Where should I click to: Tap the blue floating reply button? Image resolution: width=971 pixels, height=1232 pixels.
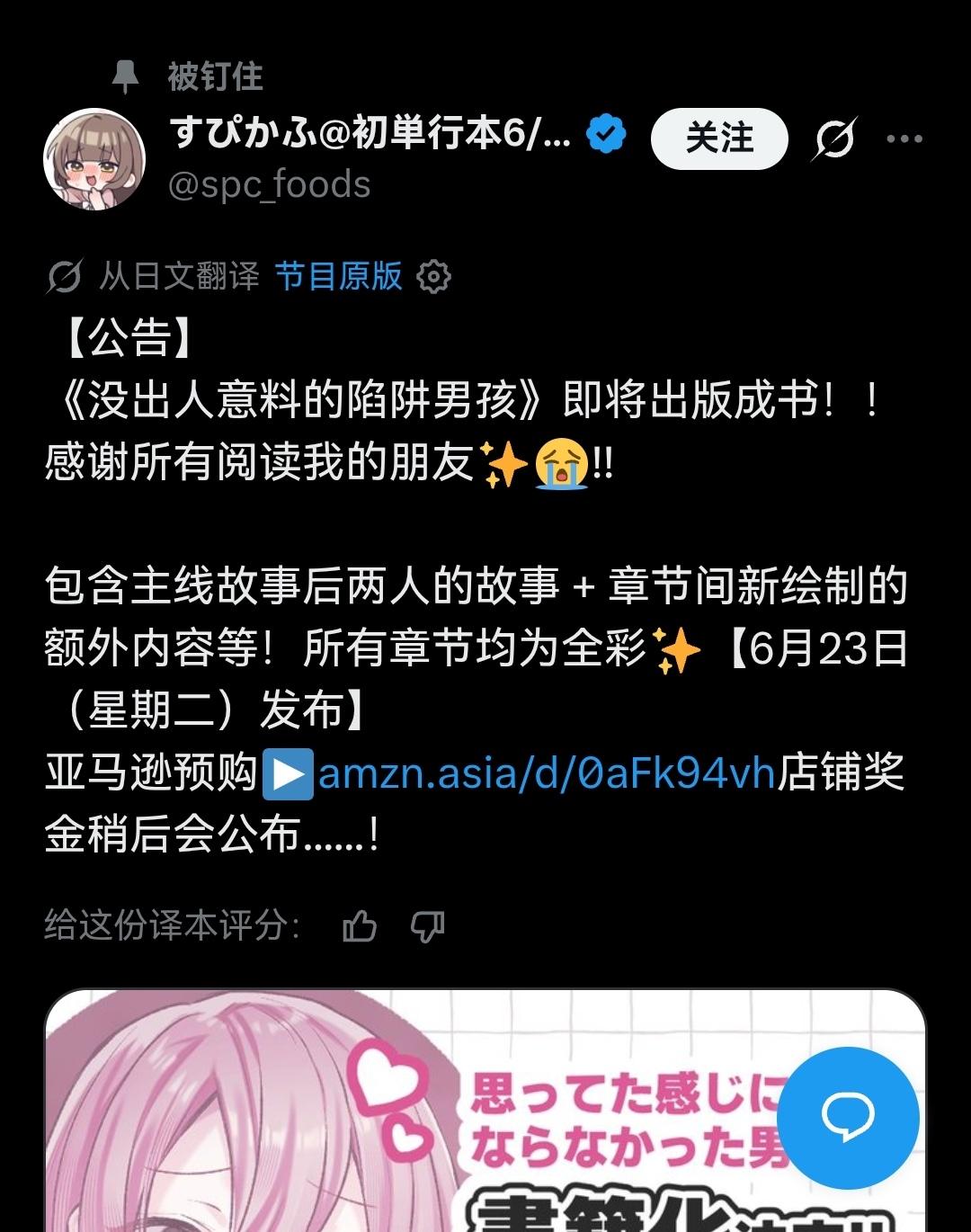[x=847, y=1117]
